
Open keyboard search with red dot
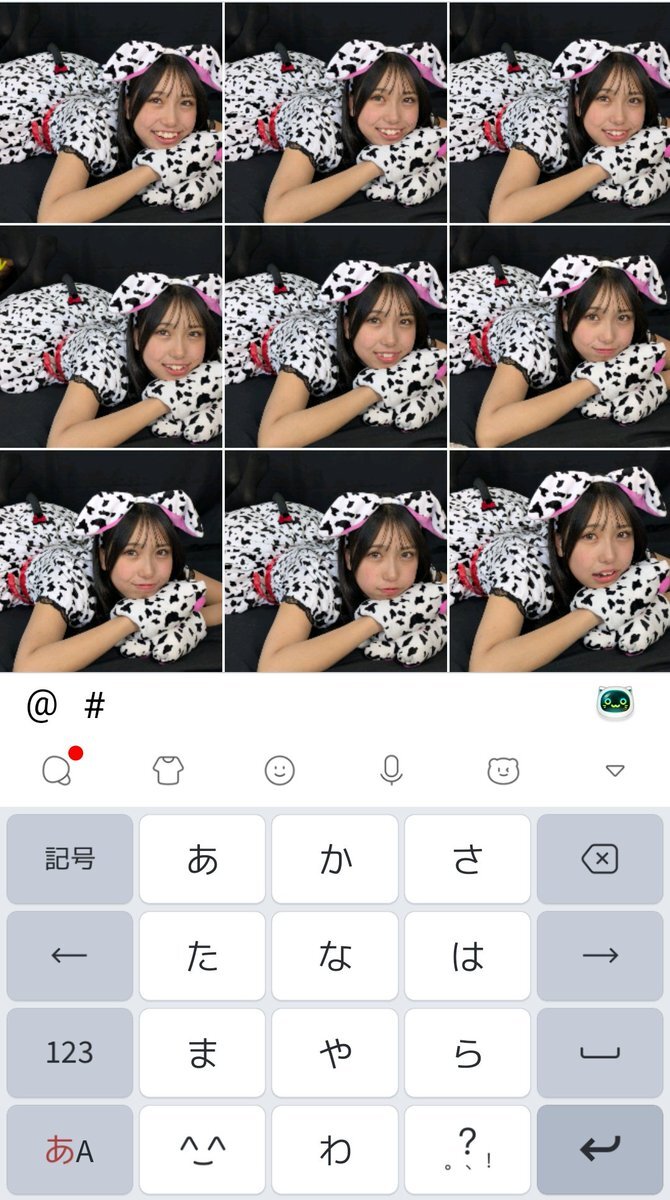[x=58, y=769]
